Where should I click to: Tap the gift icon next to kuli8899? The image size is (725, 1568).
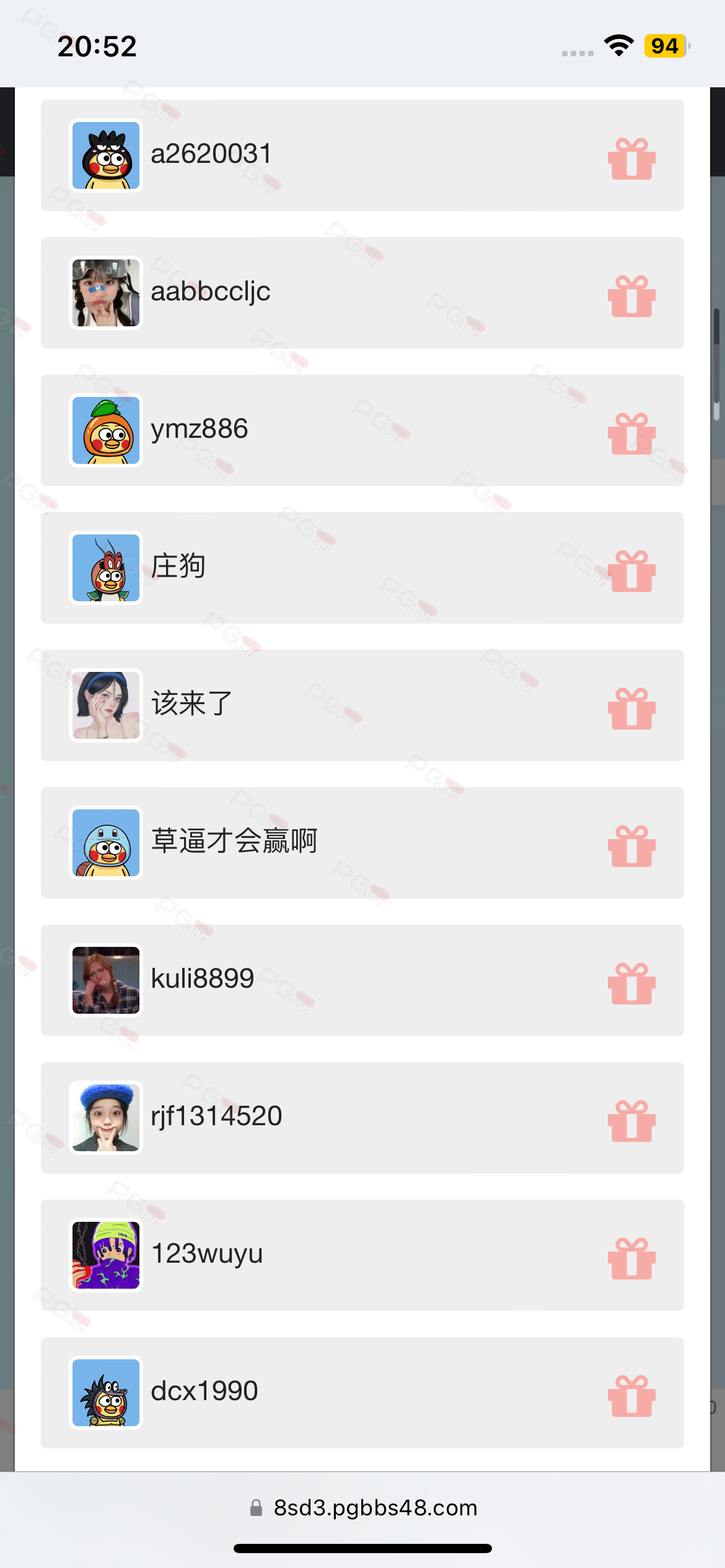(x=631, y=984)
